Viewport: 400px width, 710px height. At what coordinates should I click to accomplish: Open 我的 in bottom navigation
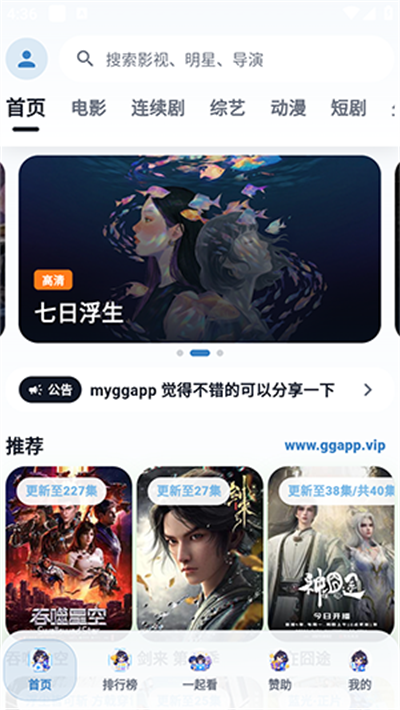[x=359, y=670]
